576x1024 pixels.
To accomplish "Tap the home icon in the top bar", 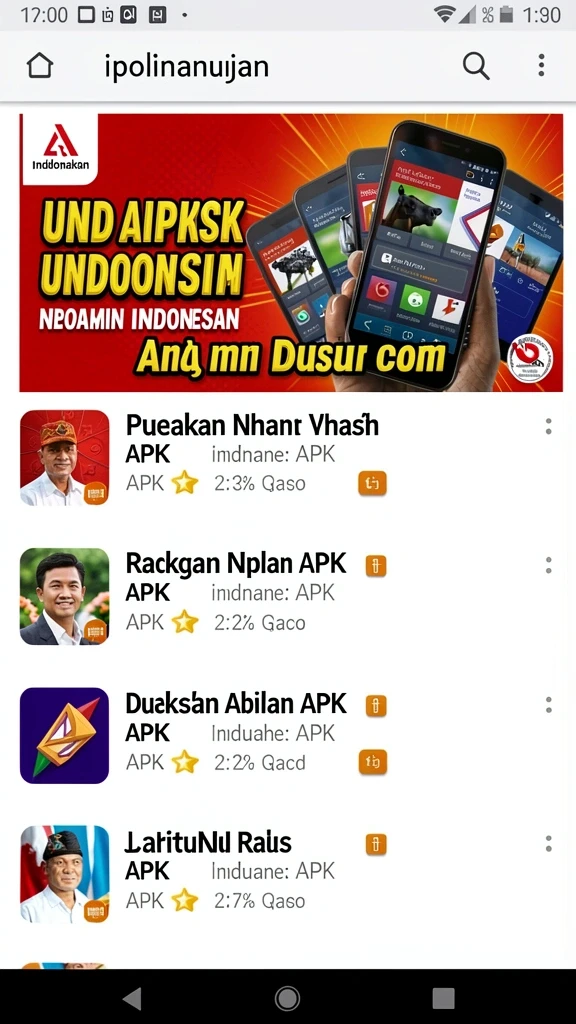I will point(40,66).
